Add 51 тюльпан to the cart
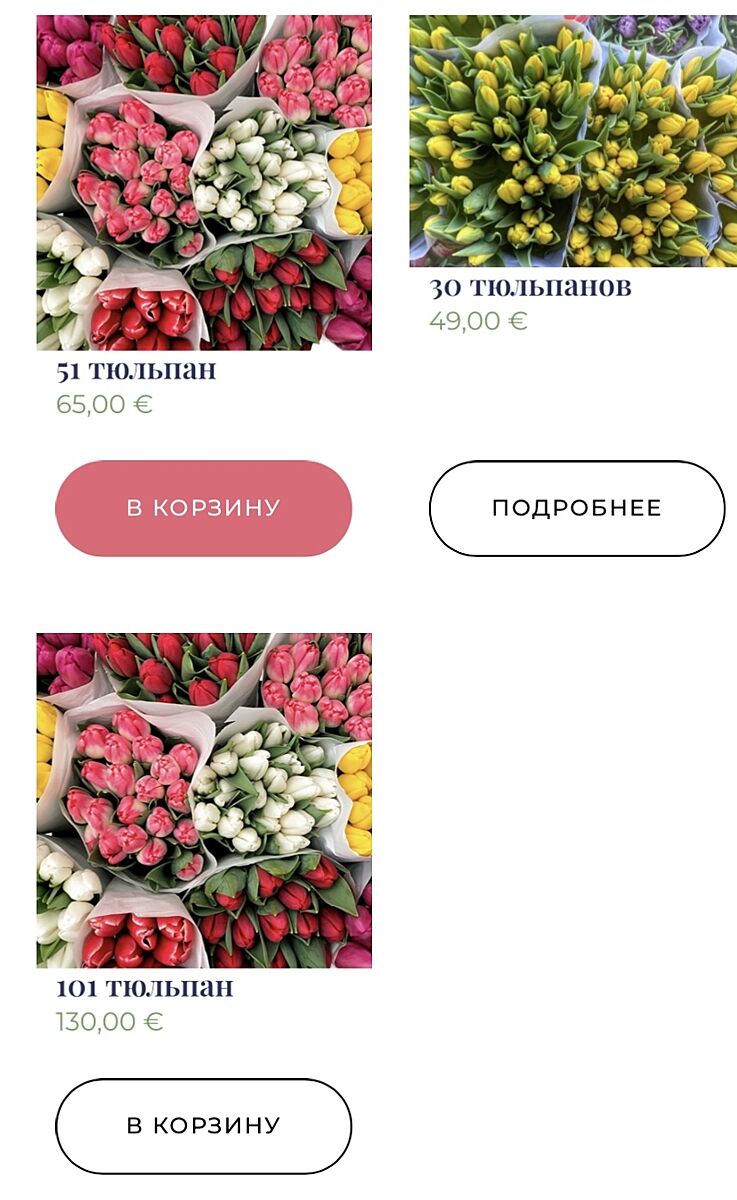This screenshot has height=1200, width=737. [x=203, y=508]
